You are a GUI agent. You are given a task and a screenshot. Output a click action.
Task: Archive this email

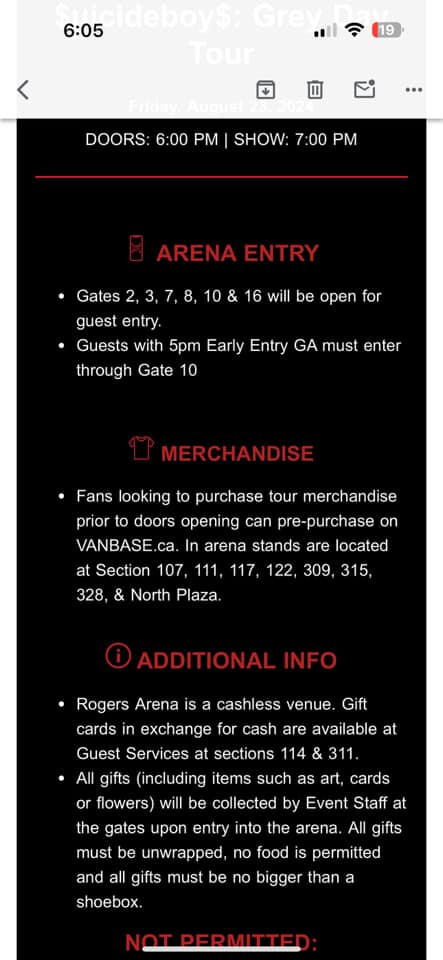pos(265,90)
